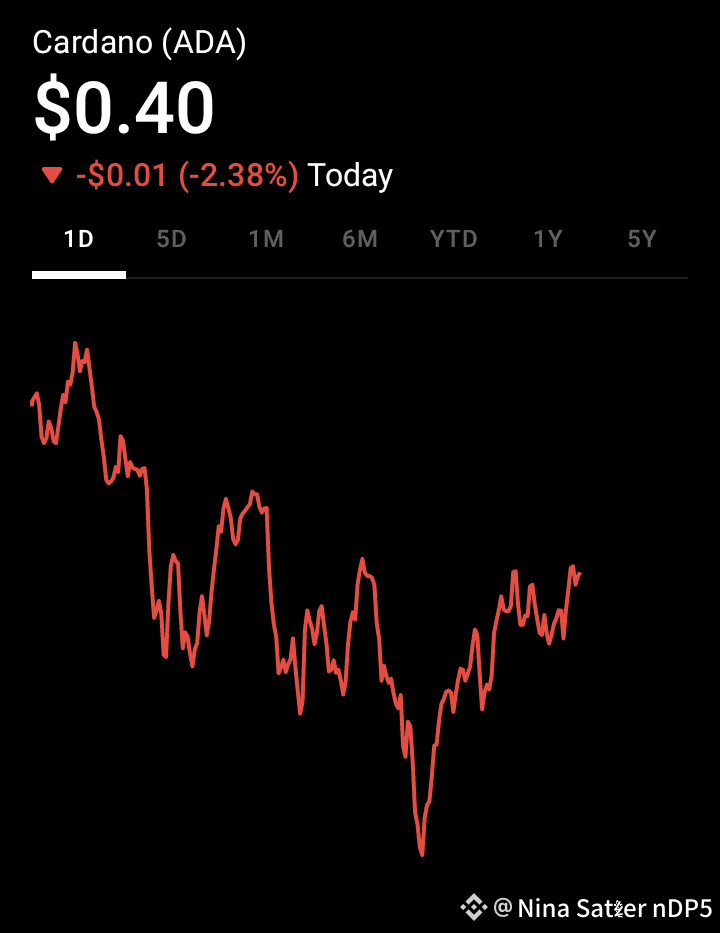Display the 5Y price history
This screenshot has height=933, width=720.
[x=641, y=240]
